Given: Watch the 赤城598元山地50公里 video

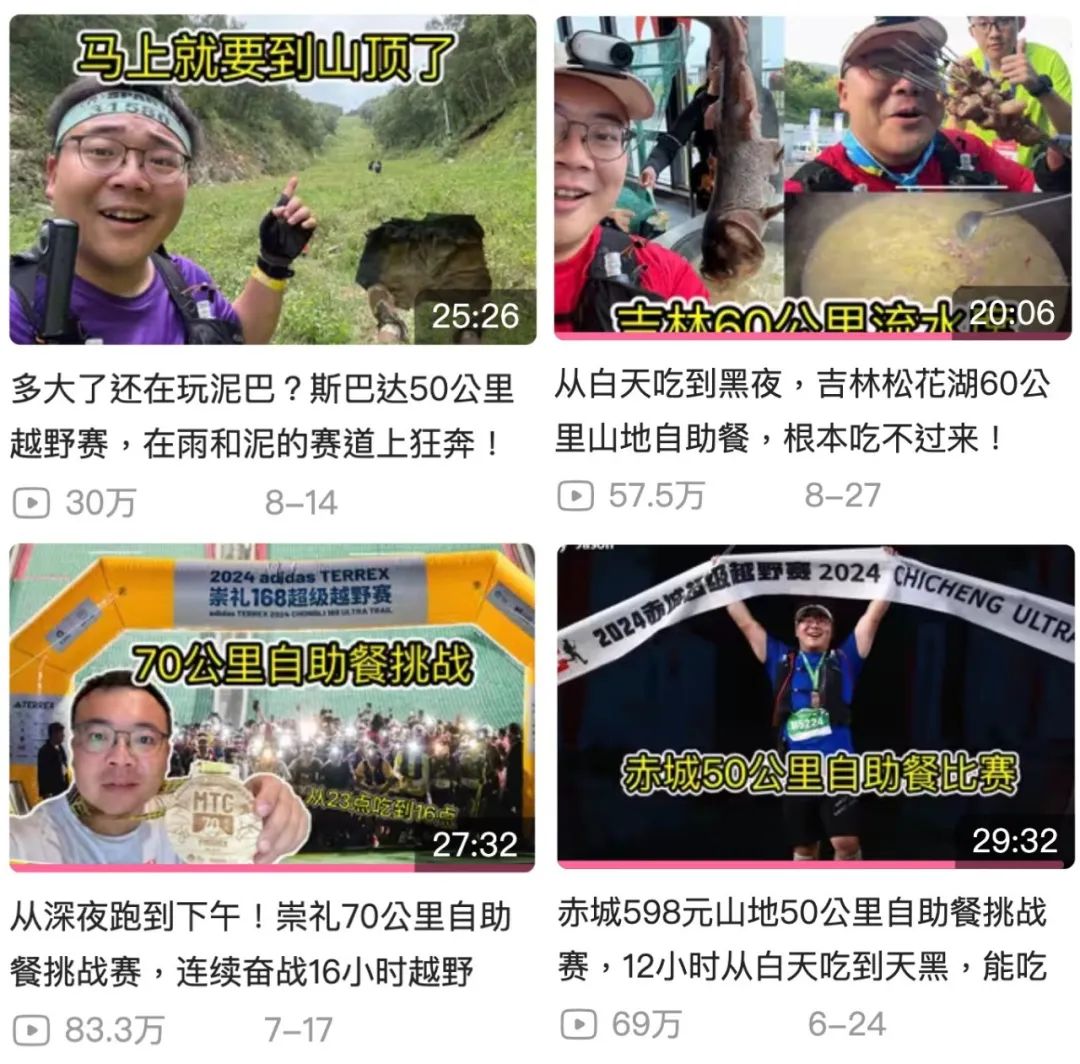Looking at the screenshot, I should 814,706.
